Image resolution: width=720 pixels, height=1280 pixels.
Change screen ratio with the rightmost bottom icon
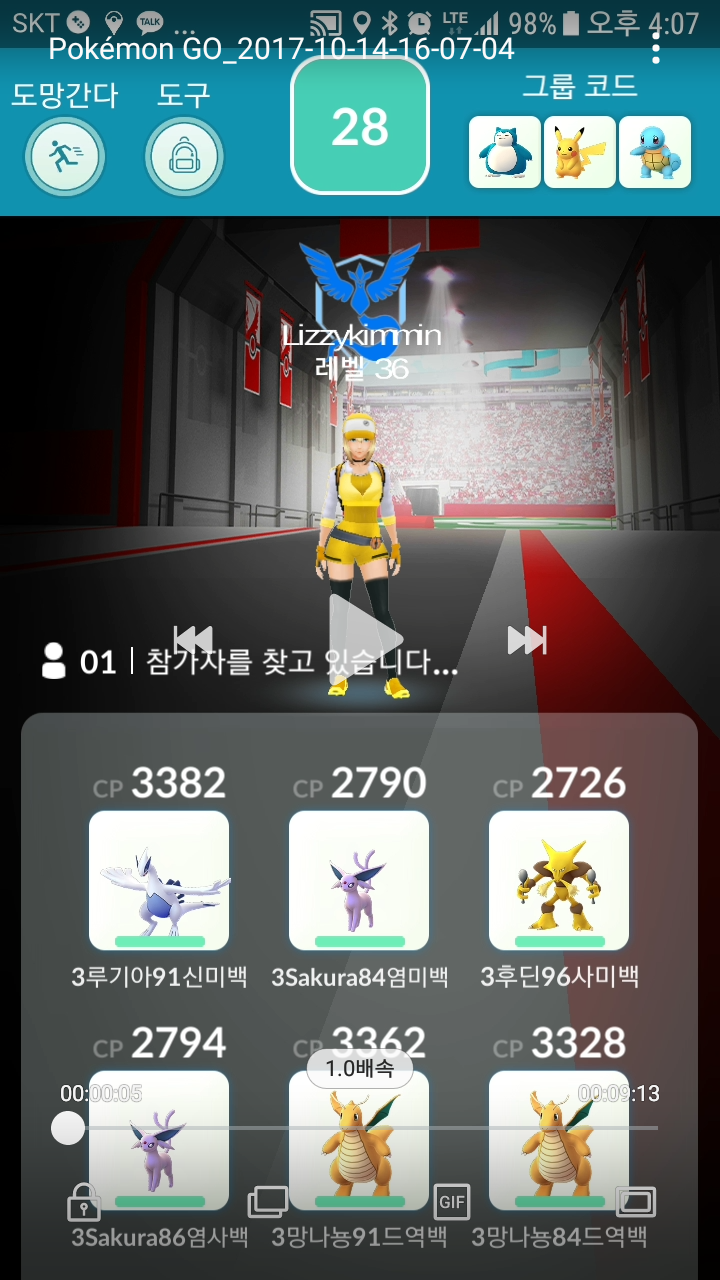tap(635, 1200)
